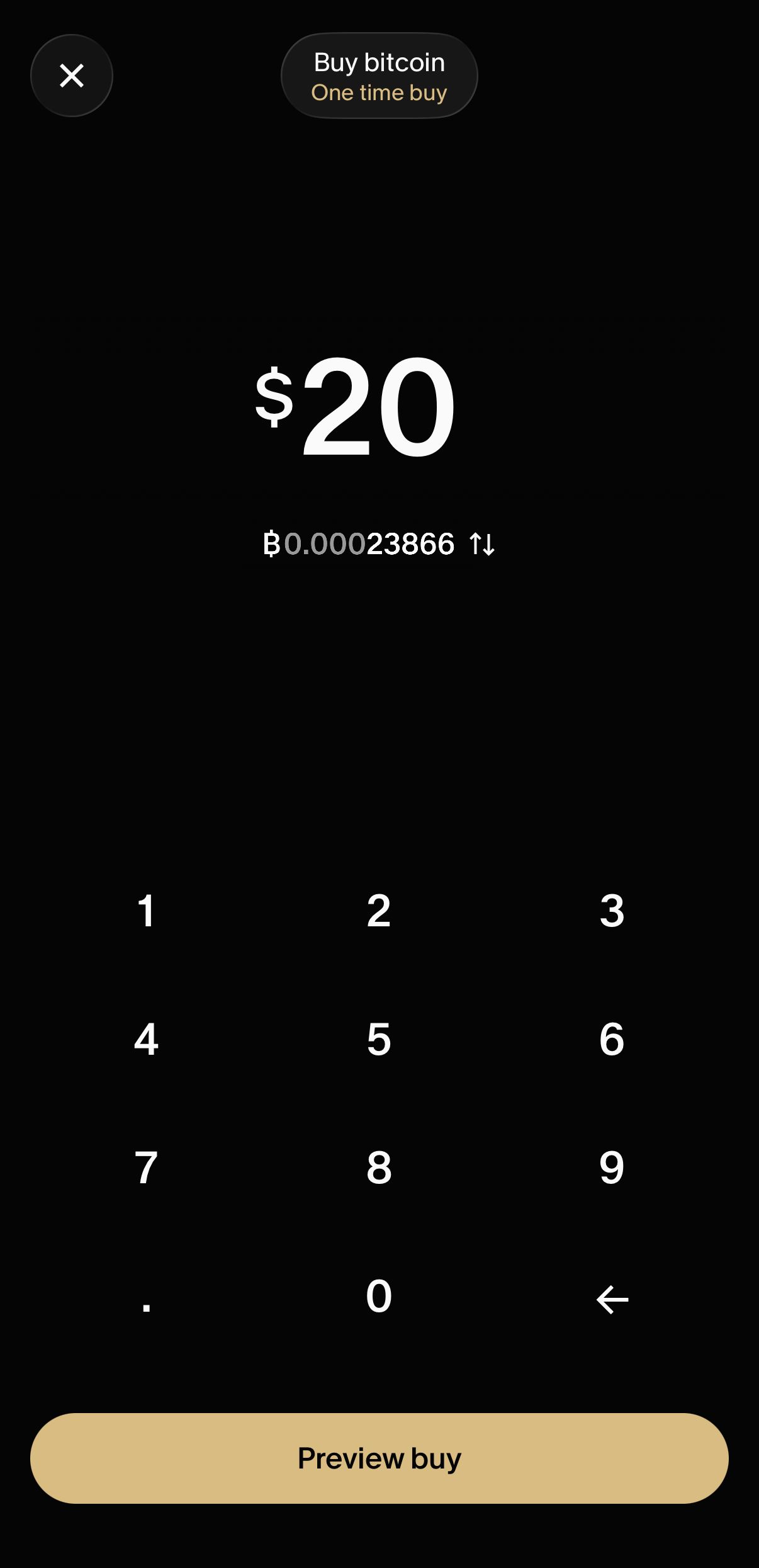Enter digit 4 on the keypad
Screen dimensions: 759x1568
(x=146, y=1039)
